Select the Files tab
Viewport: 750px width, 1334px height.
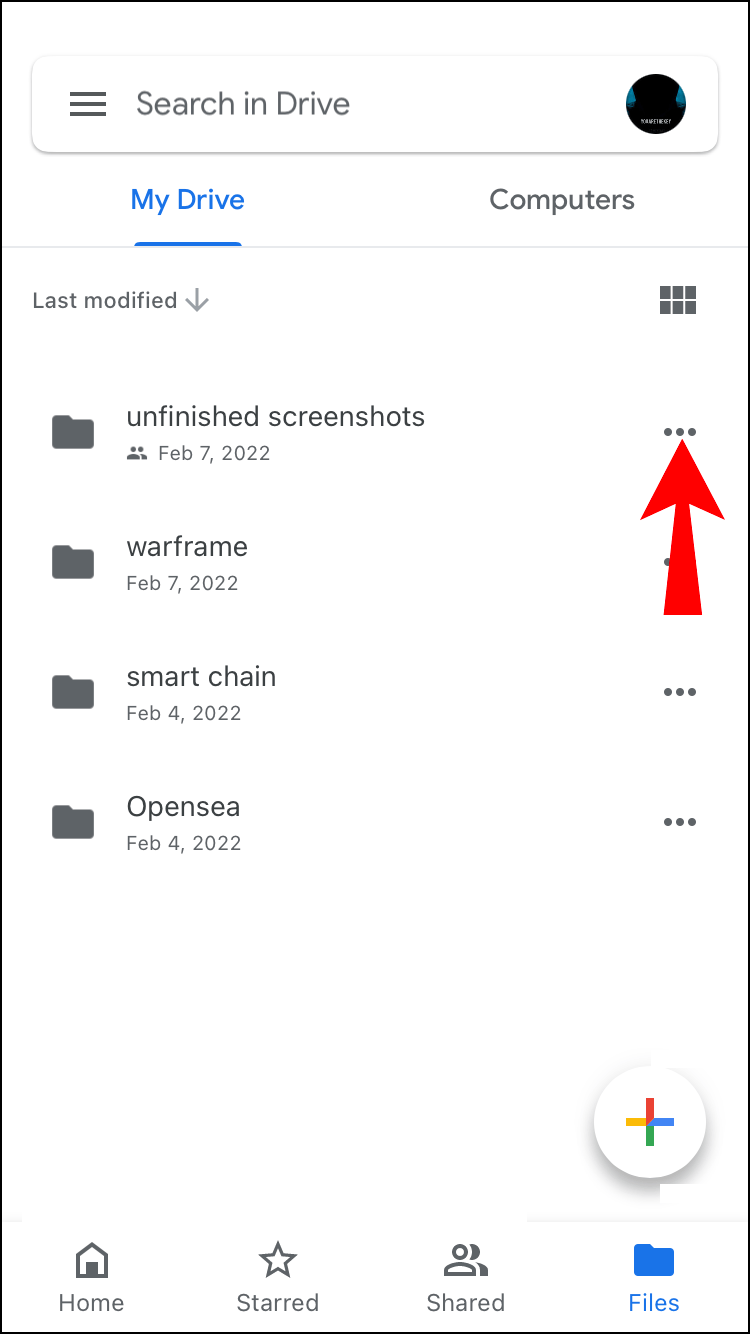(654, 1277)
